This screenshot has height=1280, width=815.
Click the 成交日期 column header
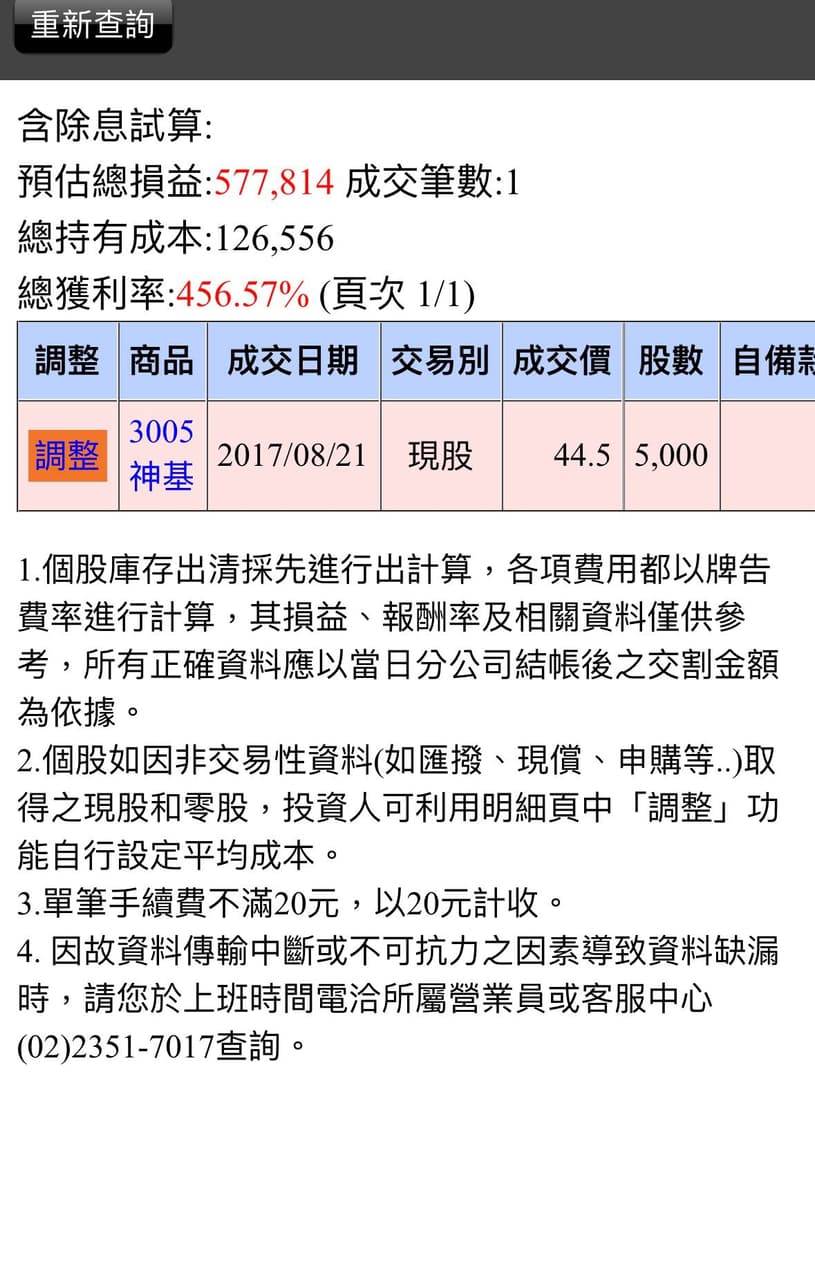pyautogui.click(x=293, y=360)
